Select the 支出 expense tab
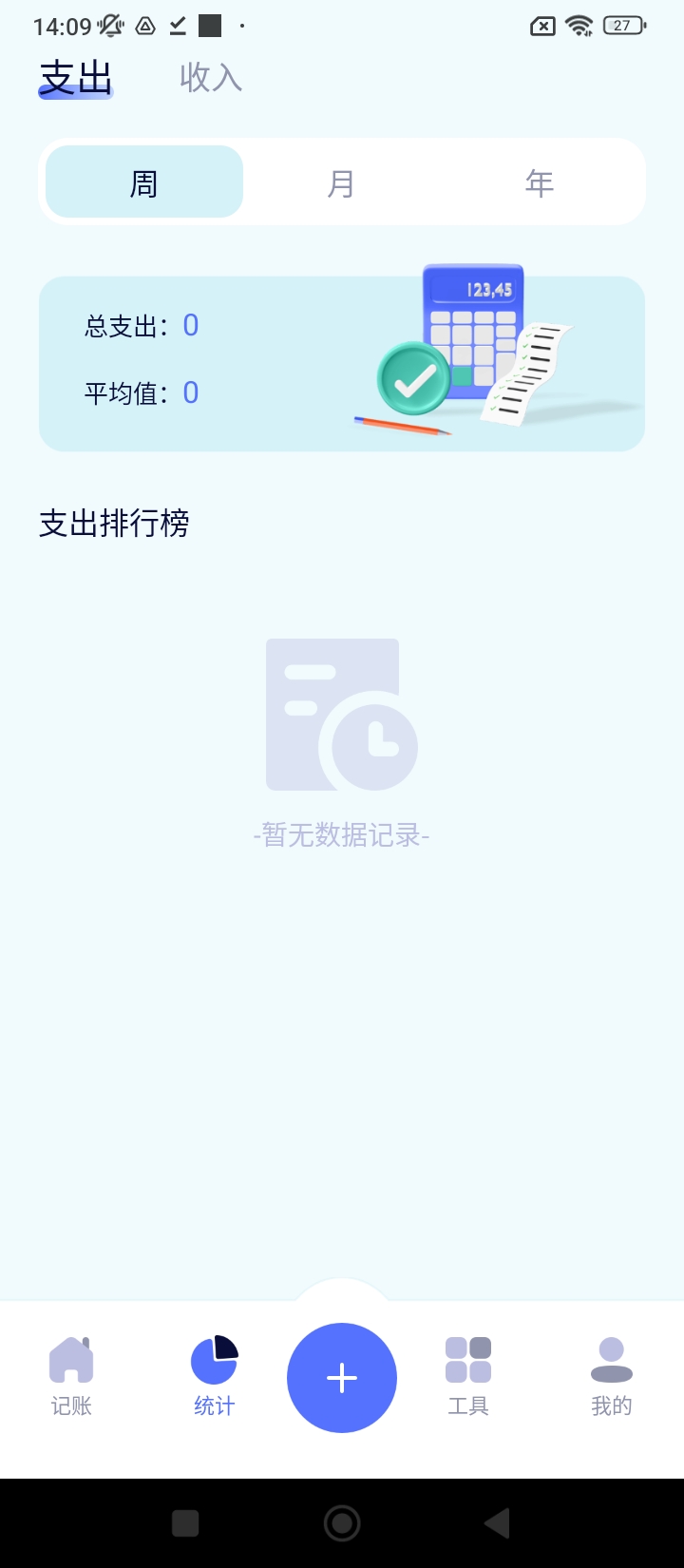The image size is (684, 1568). click(76, 78)
